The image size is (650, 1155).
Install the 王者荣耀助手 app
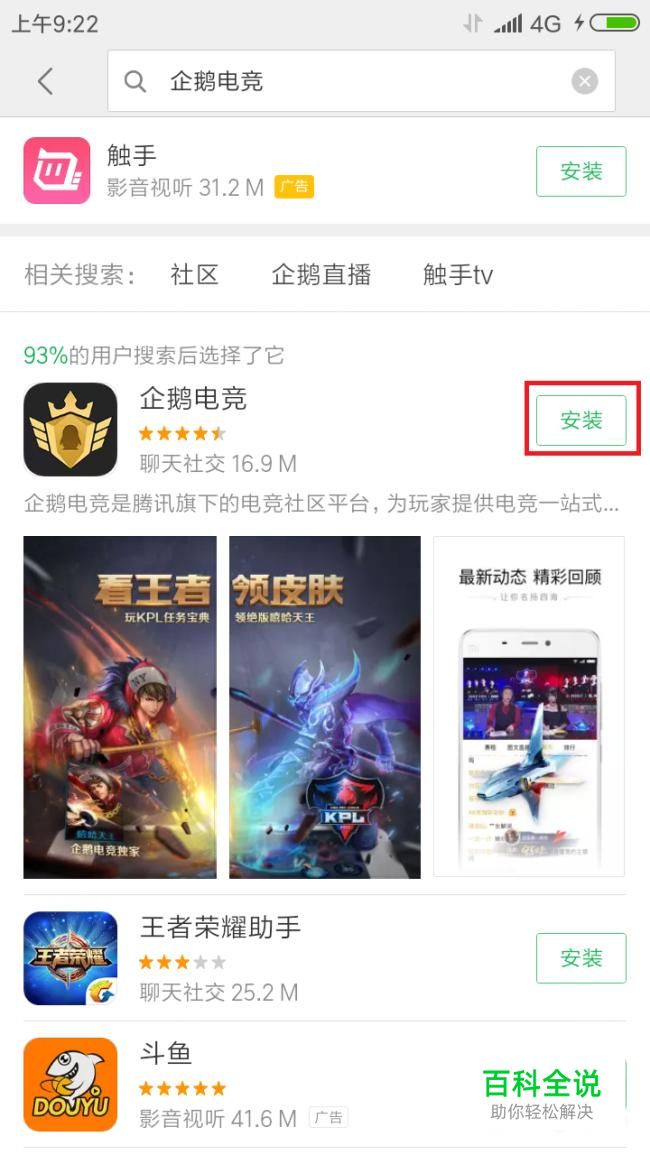pos(581,958)
